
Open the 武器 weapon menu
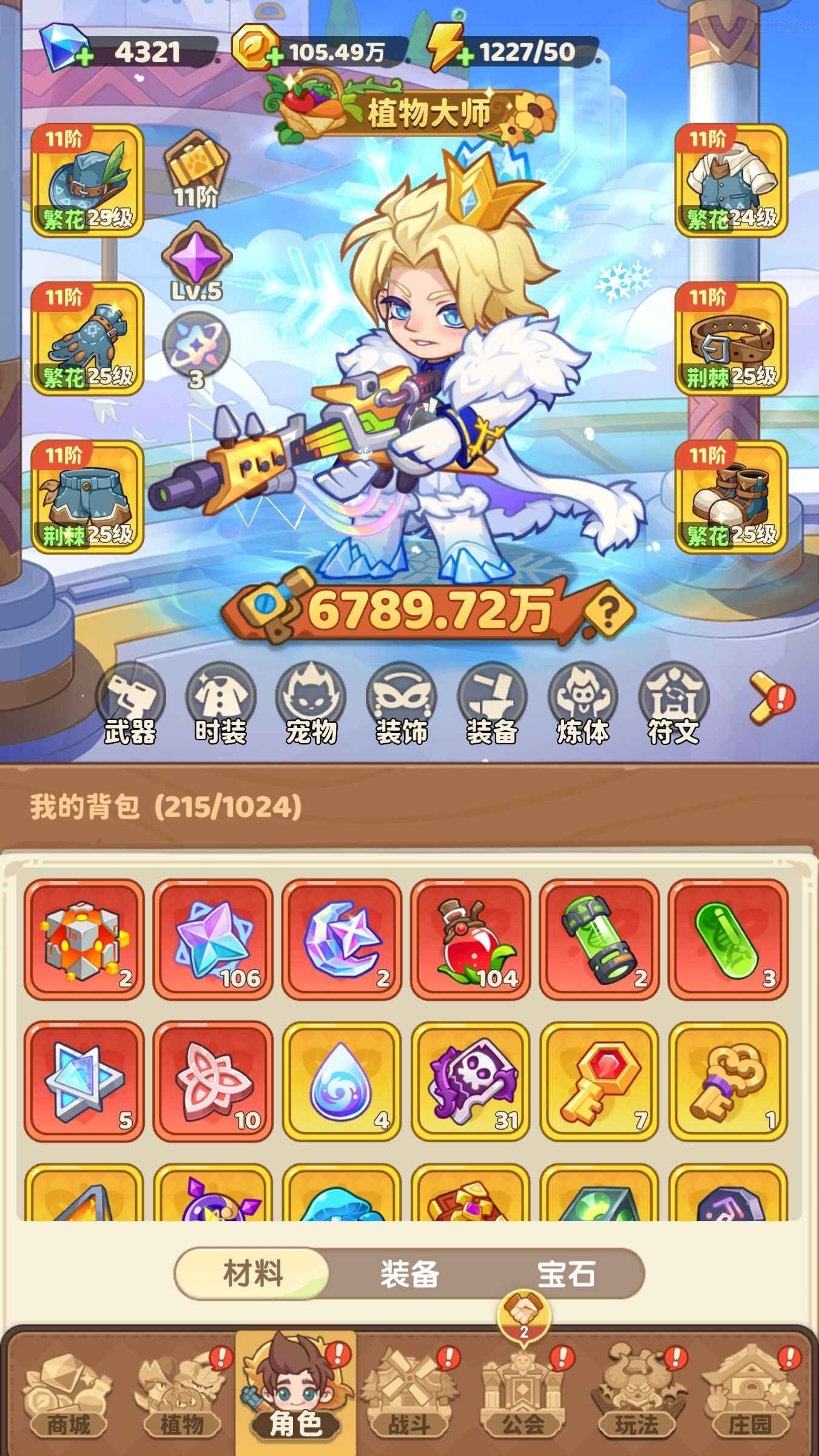[130, 704]
